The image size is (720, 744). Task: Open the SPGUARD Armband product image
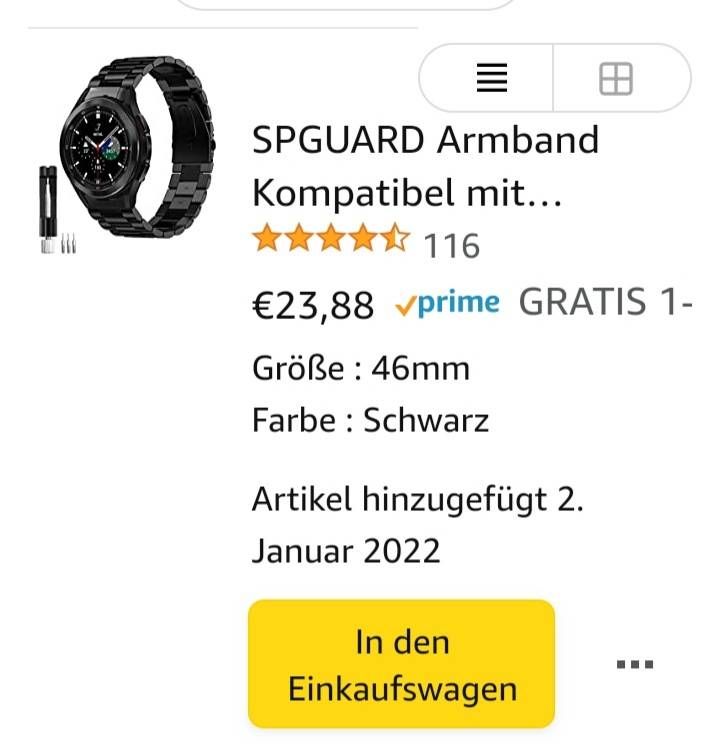click(126, 157)
